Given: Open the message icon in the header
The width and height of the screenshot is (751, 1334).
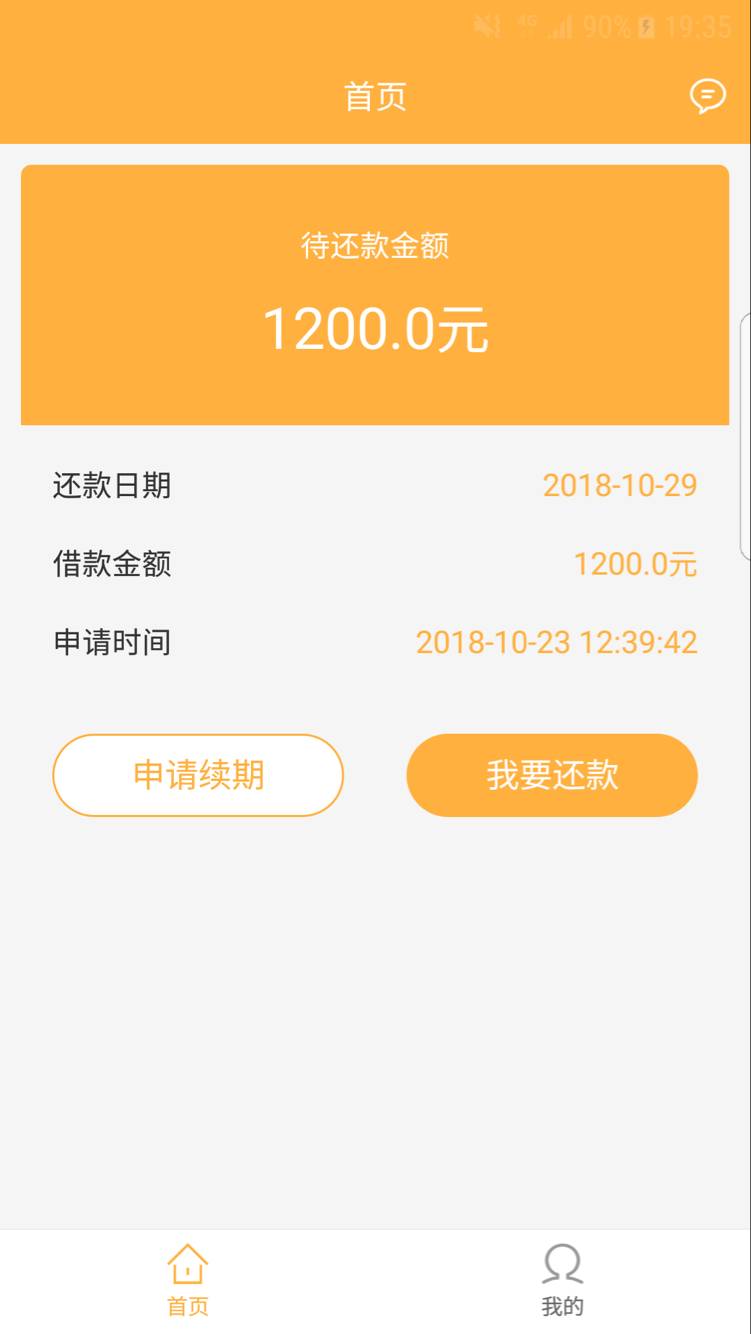Looking at the screenshot, I should [708, 97].
